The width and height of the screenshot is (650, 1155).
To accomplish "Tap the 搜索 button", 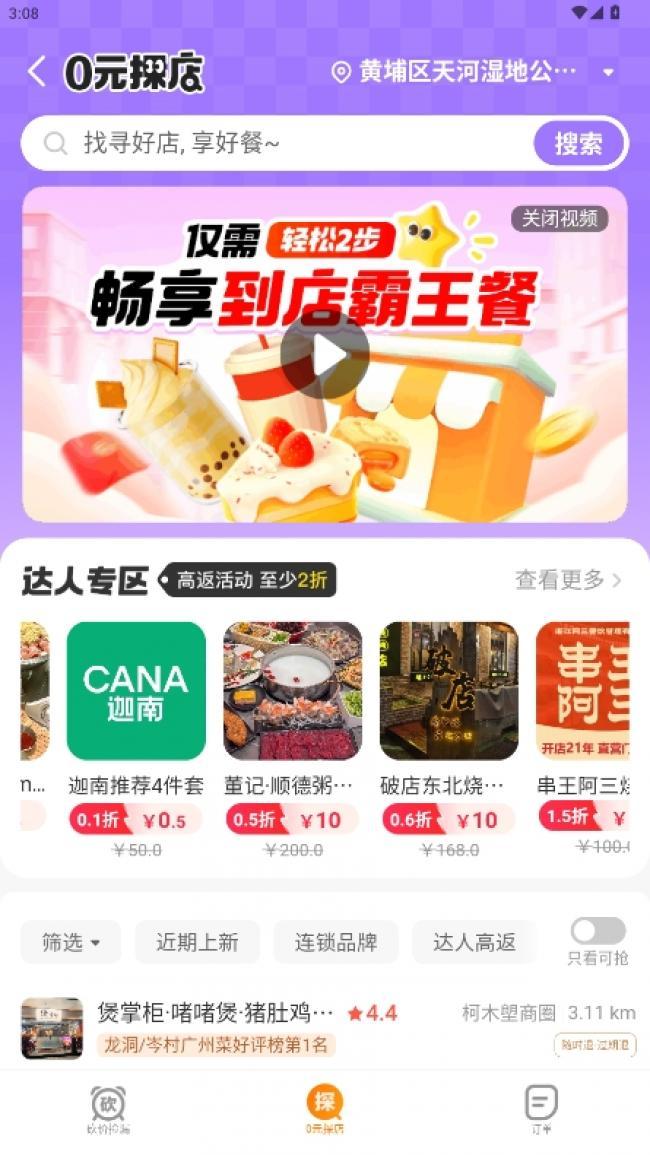I will (578, 144).
